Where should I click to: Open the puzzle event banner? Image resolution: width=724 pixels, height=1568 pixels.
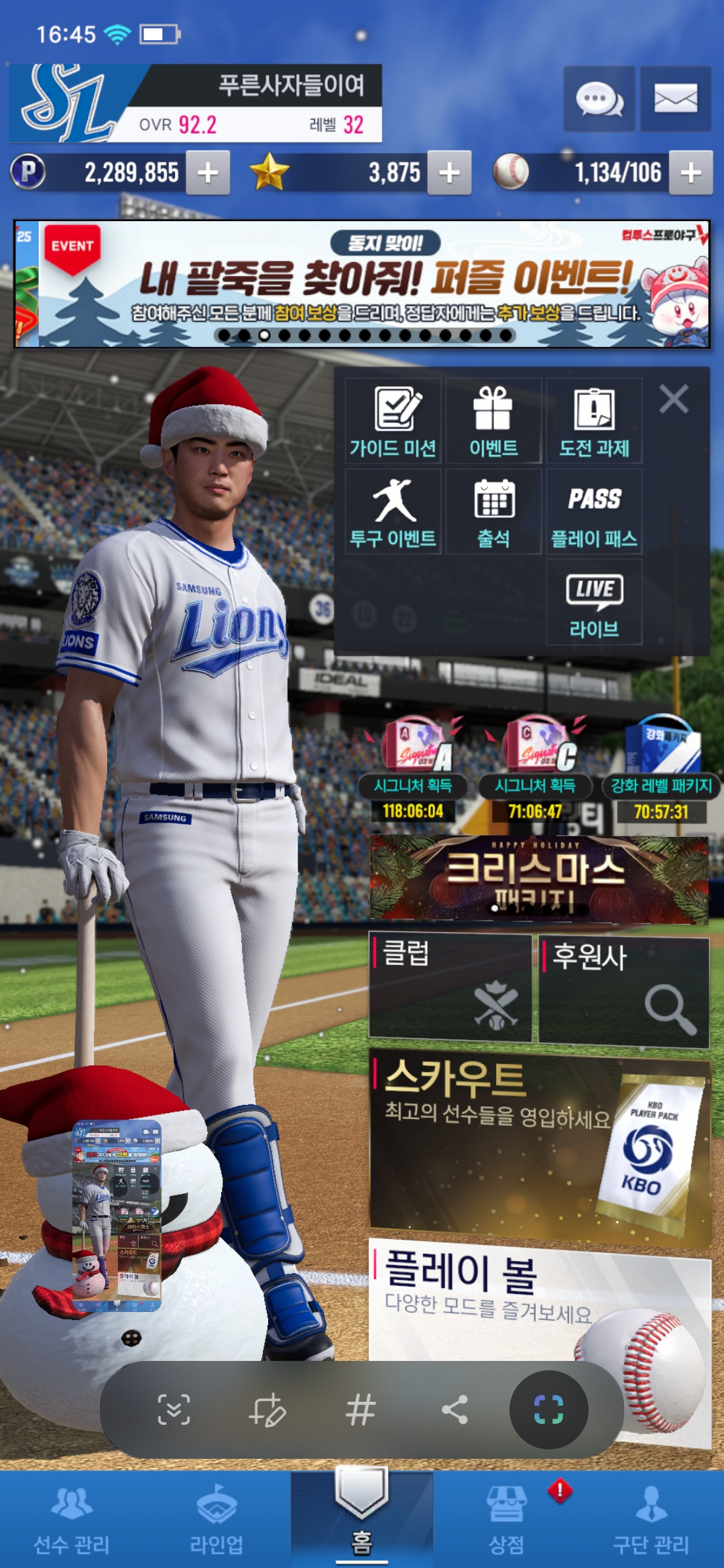point(362,284)
